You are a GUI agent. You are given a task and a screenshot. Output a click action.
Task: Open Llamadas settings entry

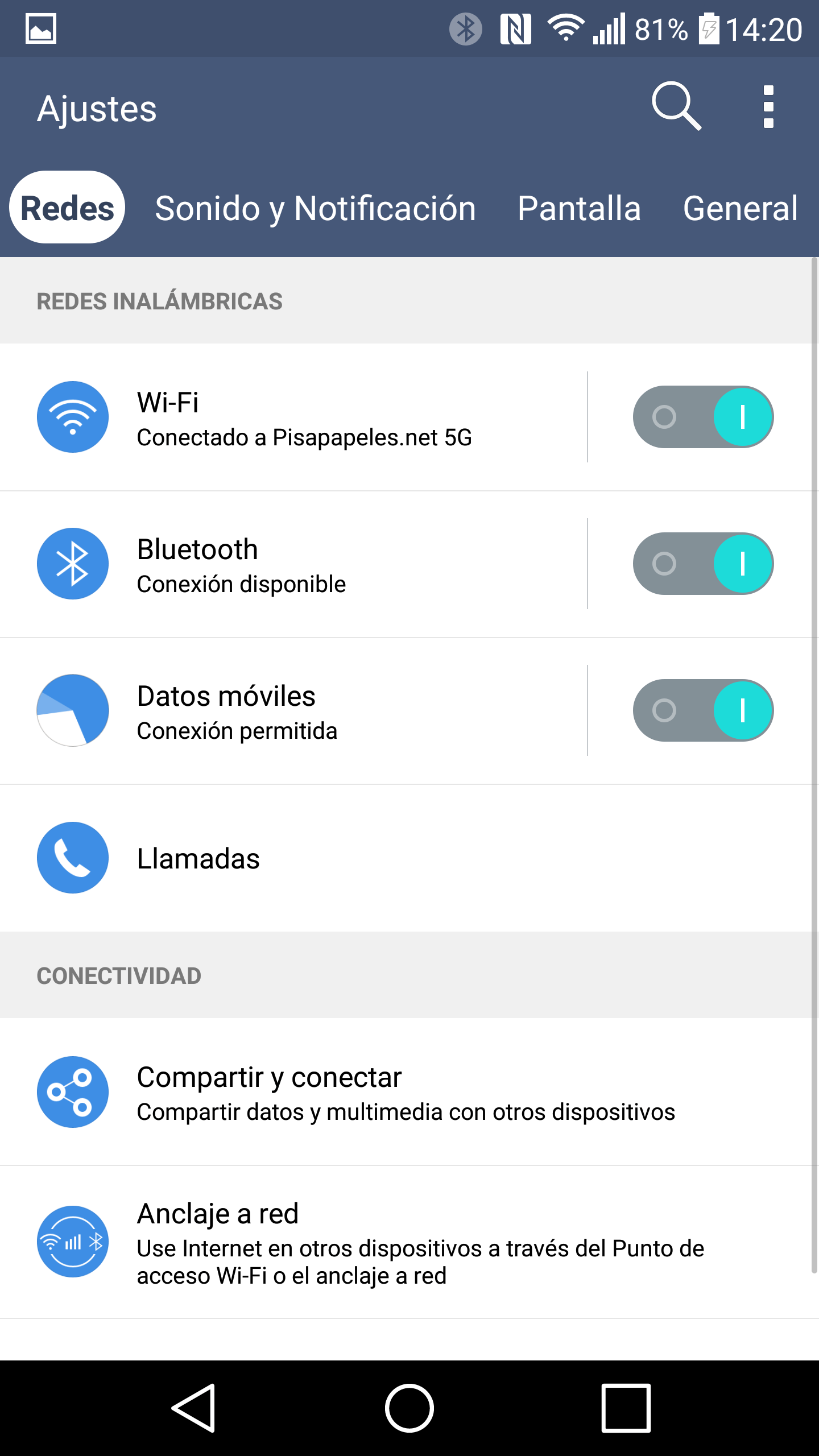[x=284, y=858]
